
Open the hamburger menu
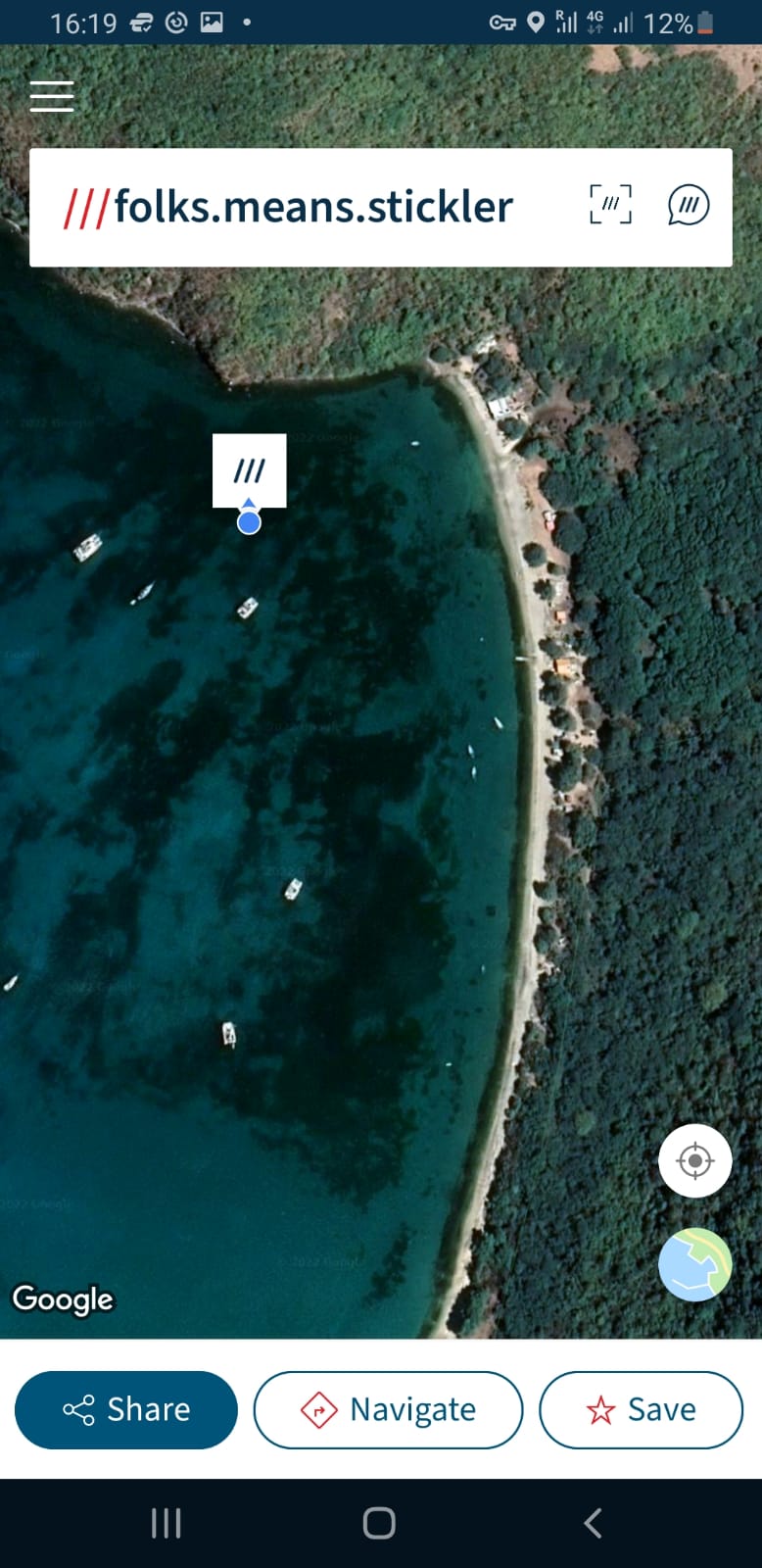pos(52,96)
